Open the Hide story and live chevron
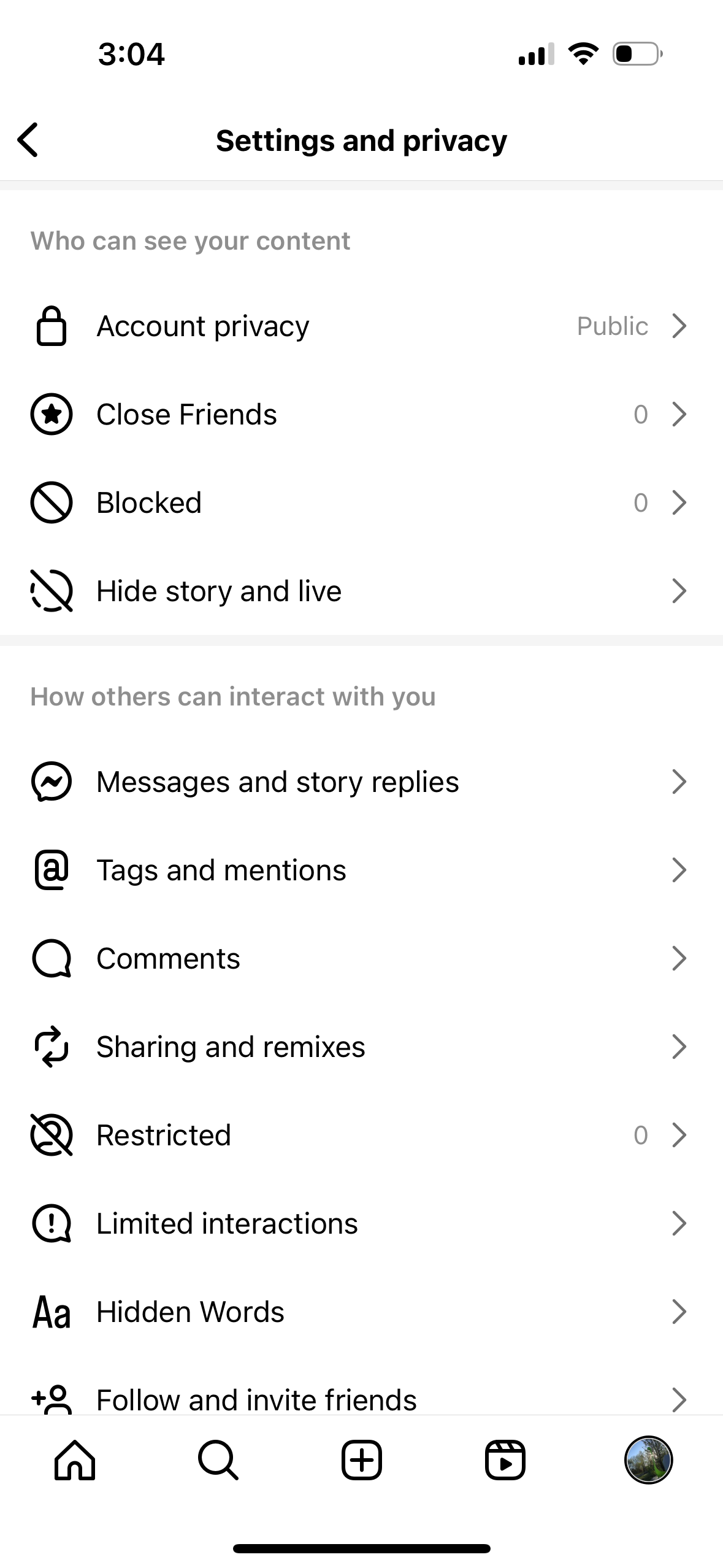The height and width of the screenshot is (1568, 723). (x=679, y=591)
